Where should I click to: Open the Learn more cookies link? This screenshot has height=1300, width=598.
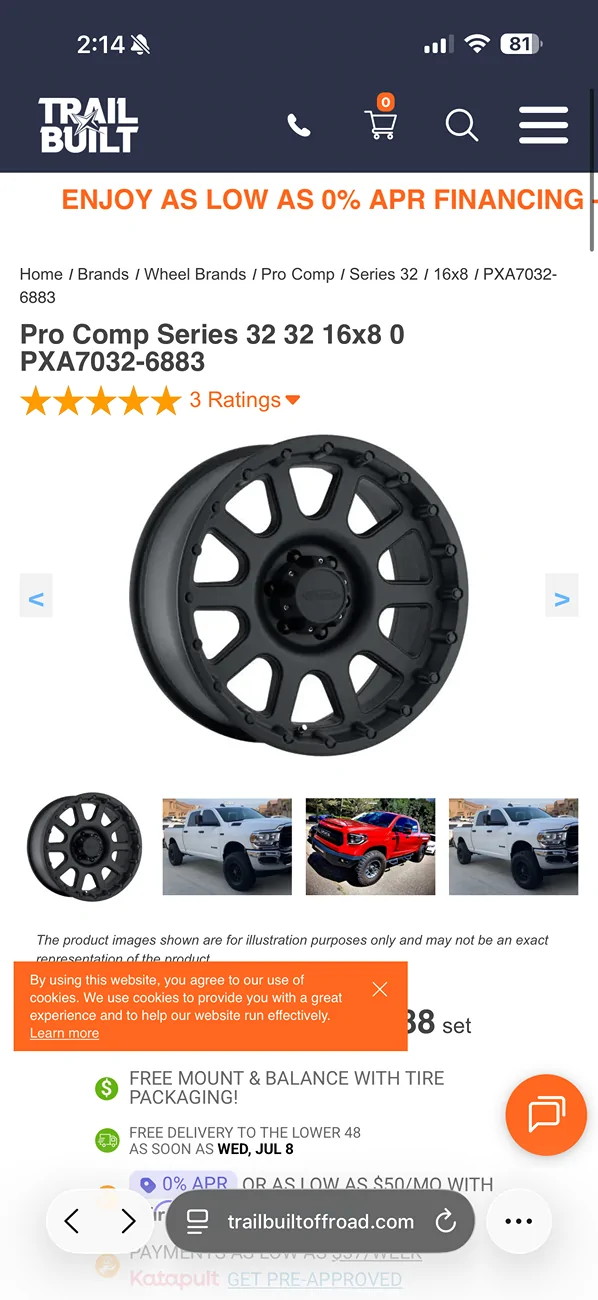(x=64, y=1033)
